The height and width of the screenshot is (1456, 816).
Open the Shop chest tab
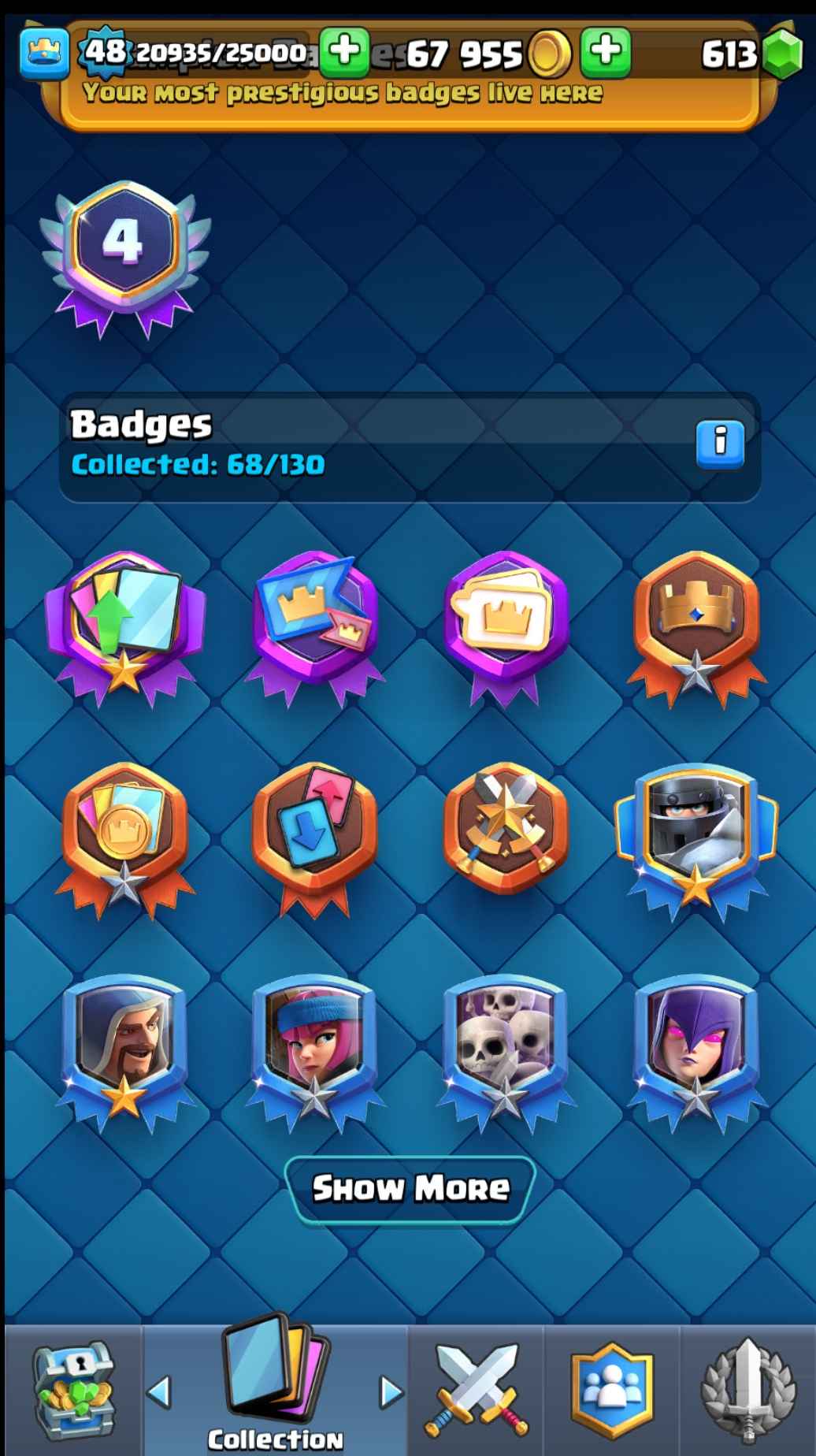pos(72,1391)
